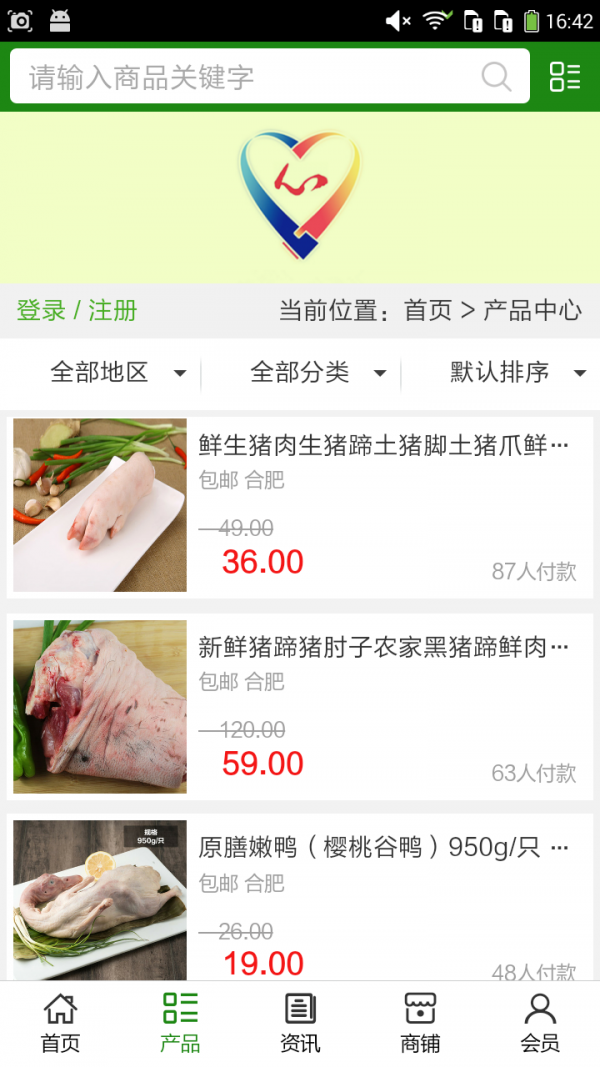
Task: Open the category list icon
Action: (x=565, y=77)
